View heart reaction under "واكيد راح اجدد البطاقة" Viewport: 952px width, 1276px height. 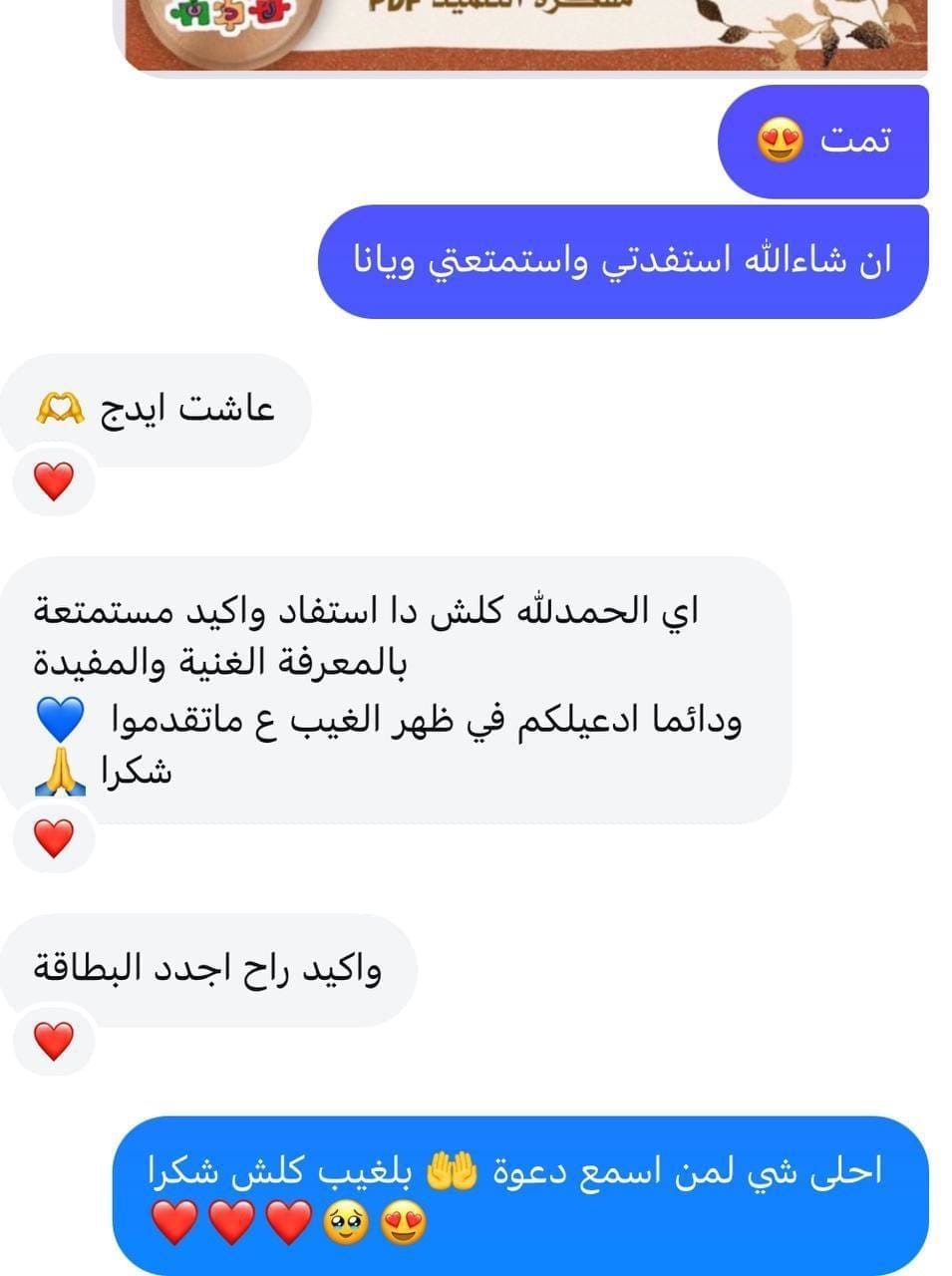pos(54,1042)
